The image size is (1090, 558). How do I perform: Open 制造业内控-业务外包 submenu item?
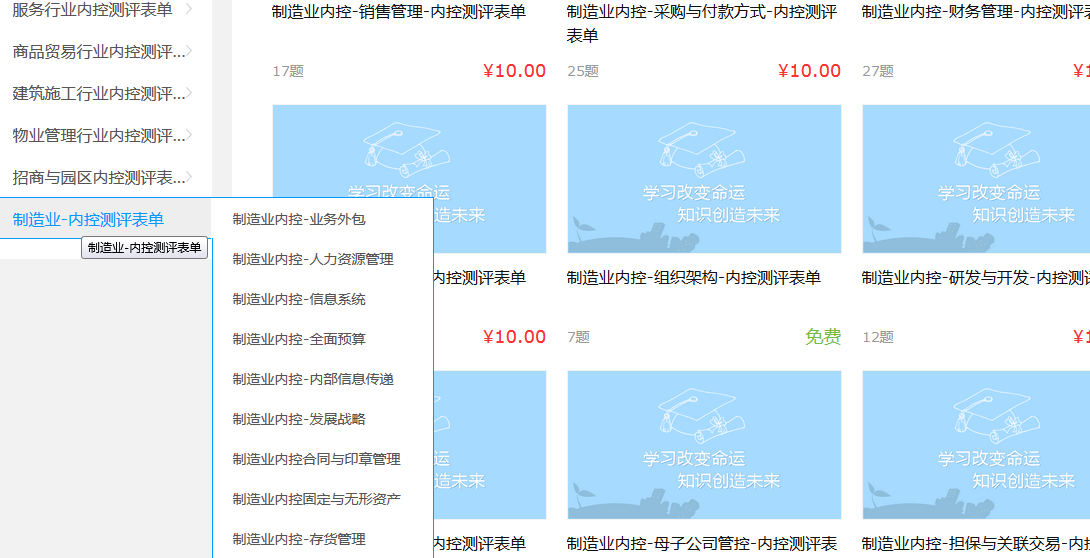click(x=299, y=219)
